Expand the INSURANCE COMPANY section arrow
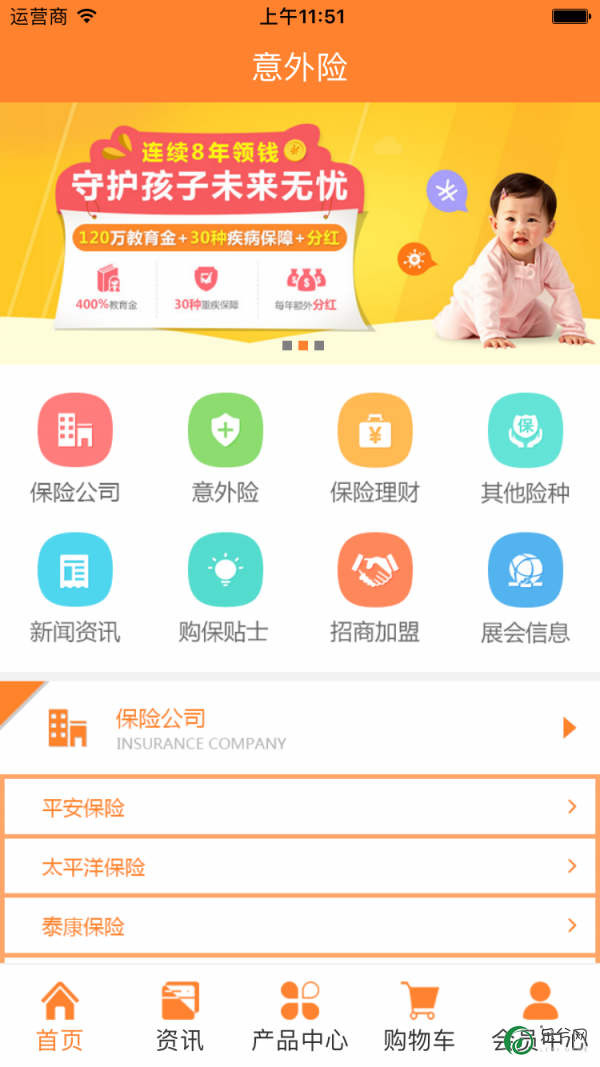This screenshot has height=1067, width=600. tap(569, 727)
